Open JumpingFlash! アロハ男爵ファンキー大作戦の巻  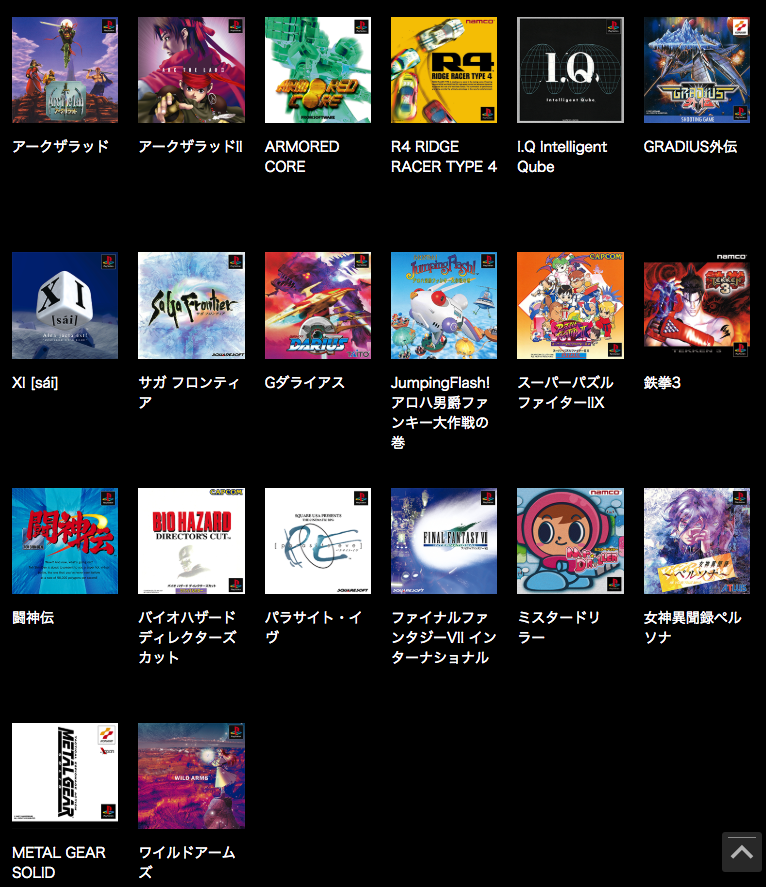[x=444, y=305]
